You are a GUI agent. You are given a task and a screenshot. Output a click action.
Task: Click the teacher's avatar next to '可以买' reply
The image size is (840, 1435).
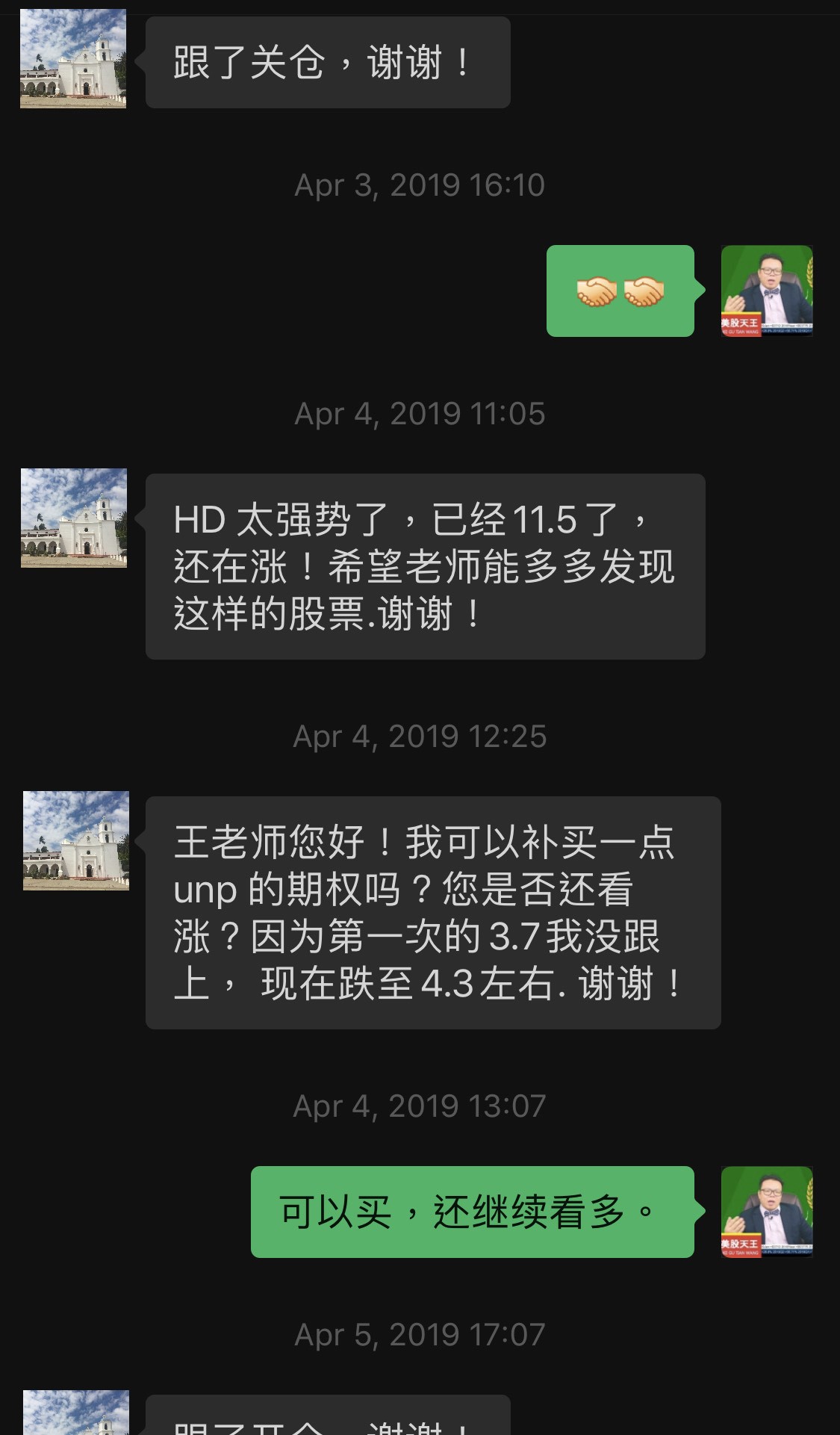pos(768,1212)
